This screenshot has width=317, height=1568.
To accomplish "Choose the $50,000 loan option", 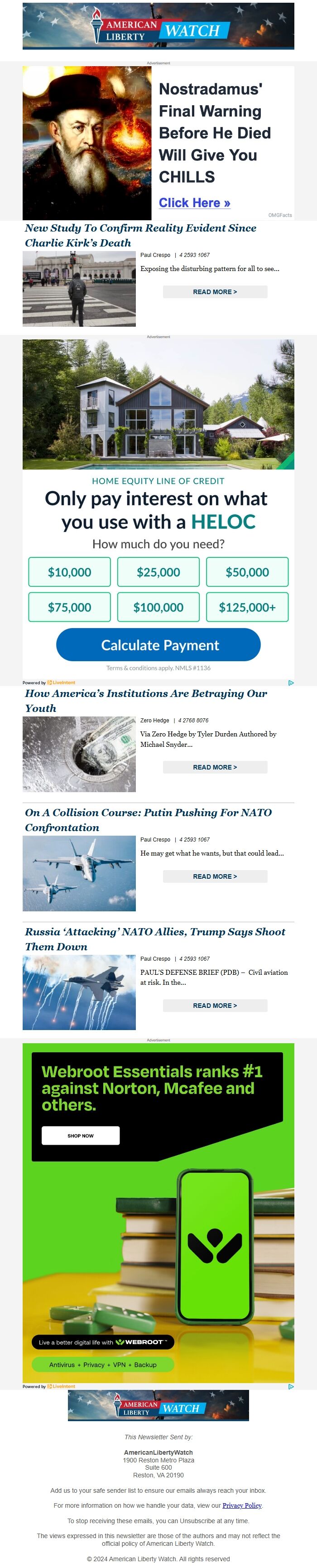I will pos(247,572).
